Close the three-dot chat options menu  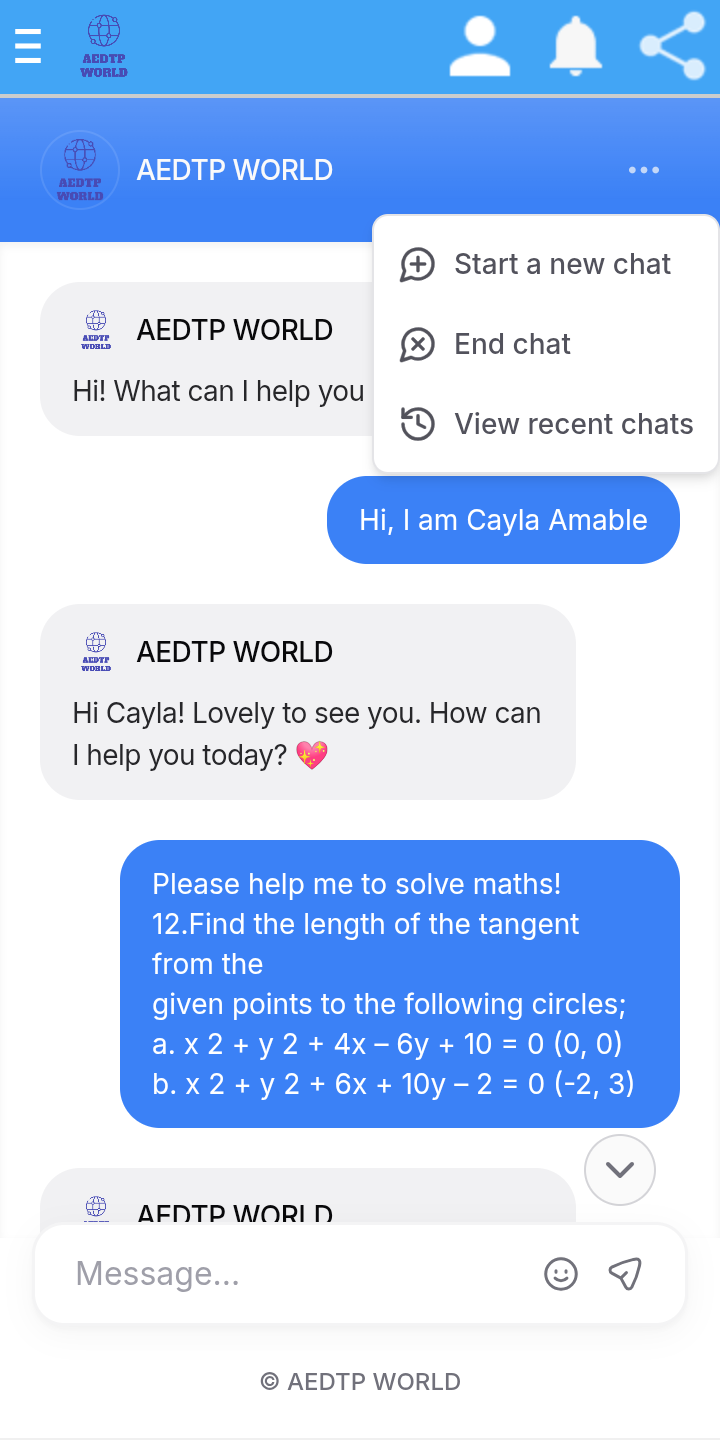click(x=644, y=170)
